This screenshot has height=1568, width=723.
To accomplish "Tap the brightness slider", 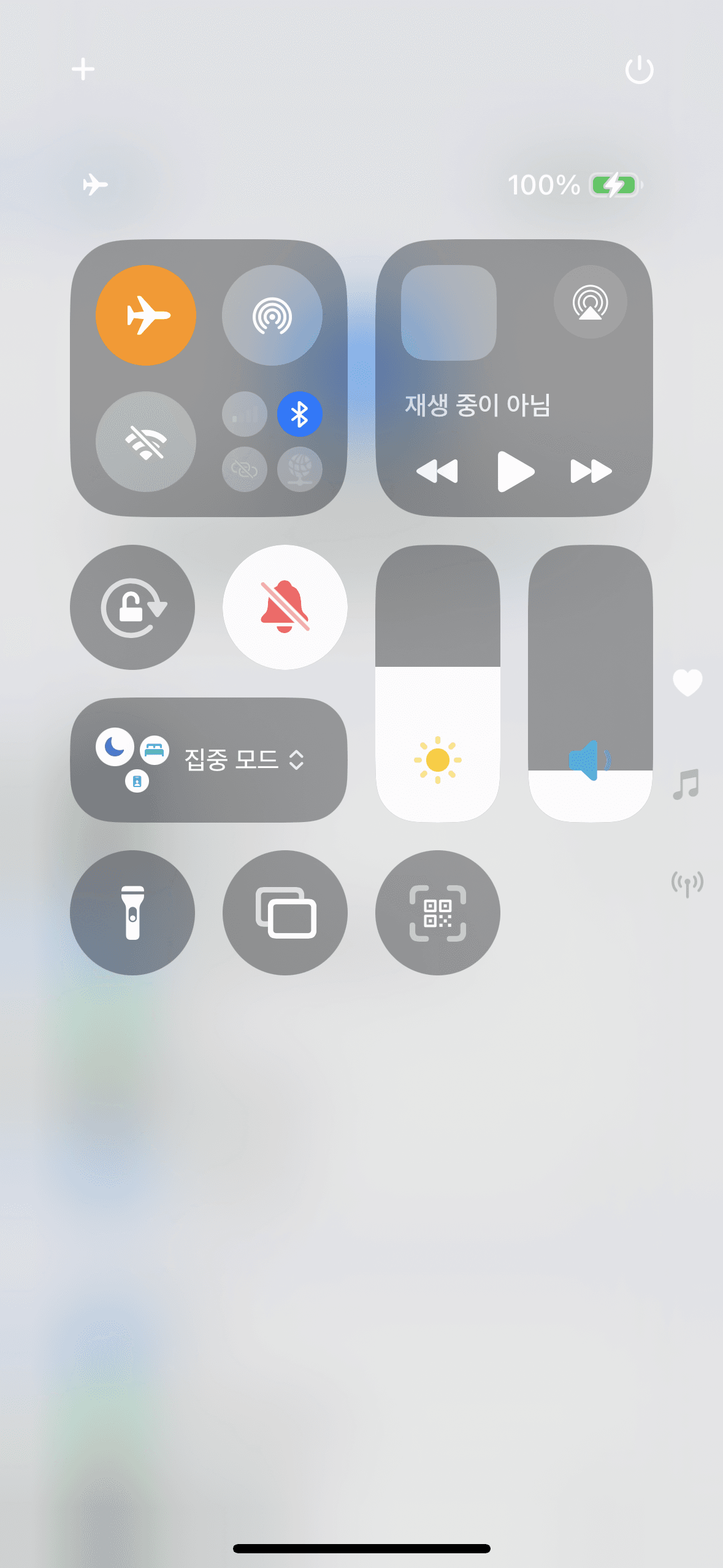I will pos(437,683).
